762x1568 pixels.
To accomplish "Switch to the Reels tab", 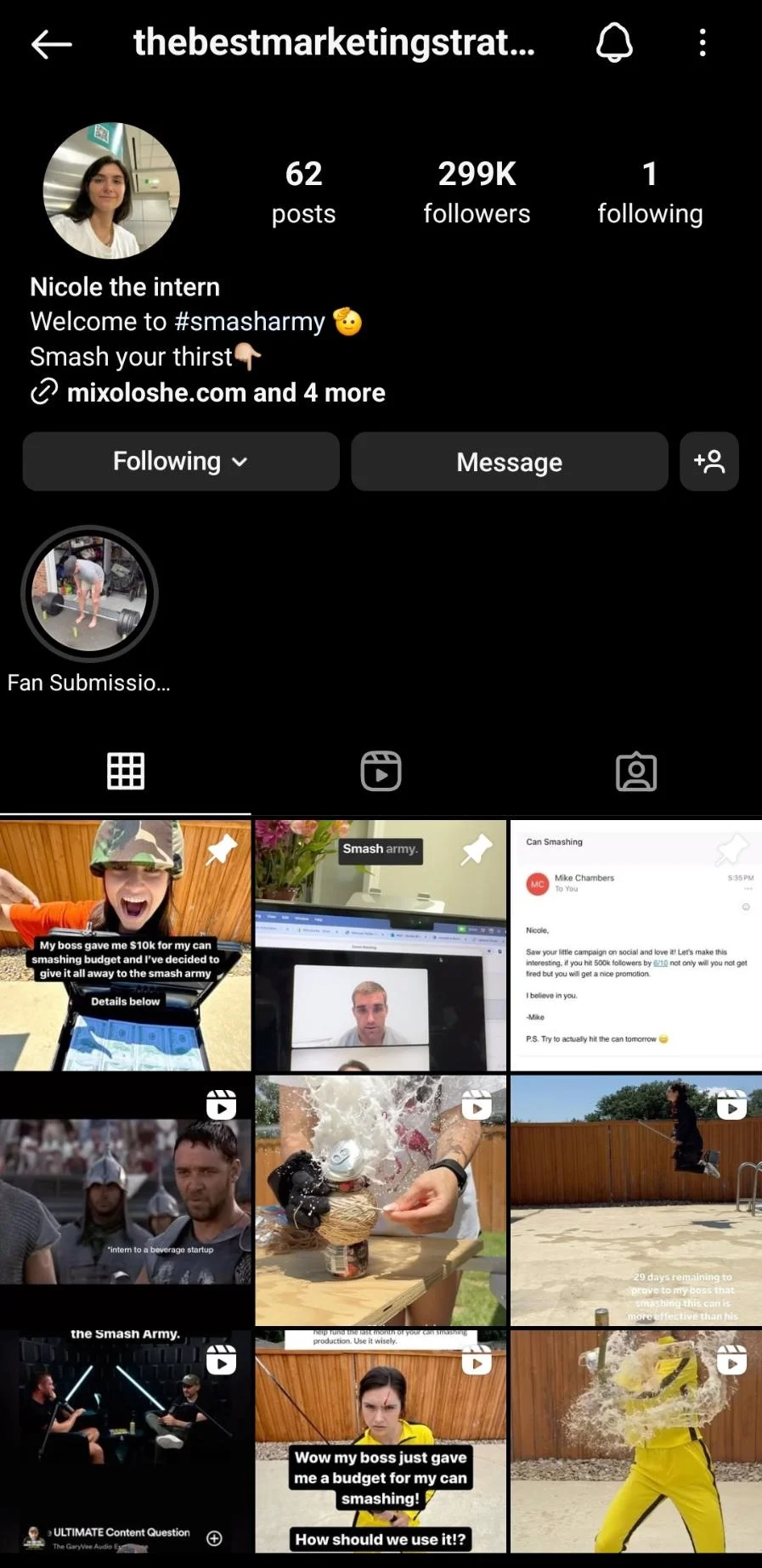I will pos(381,771).
